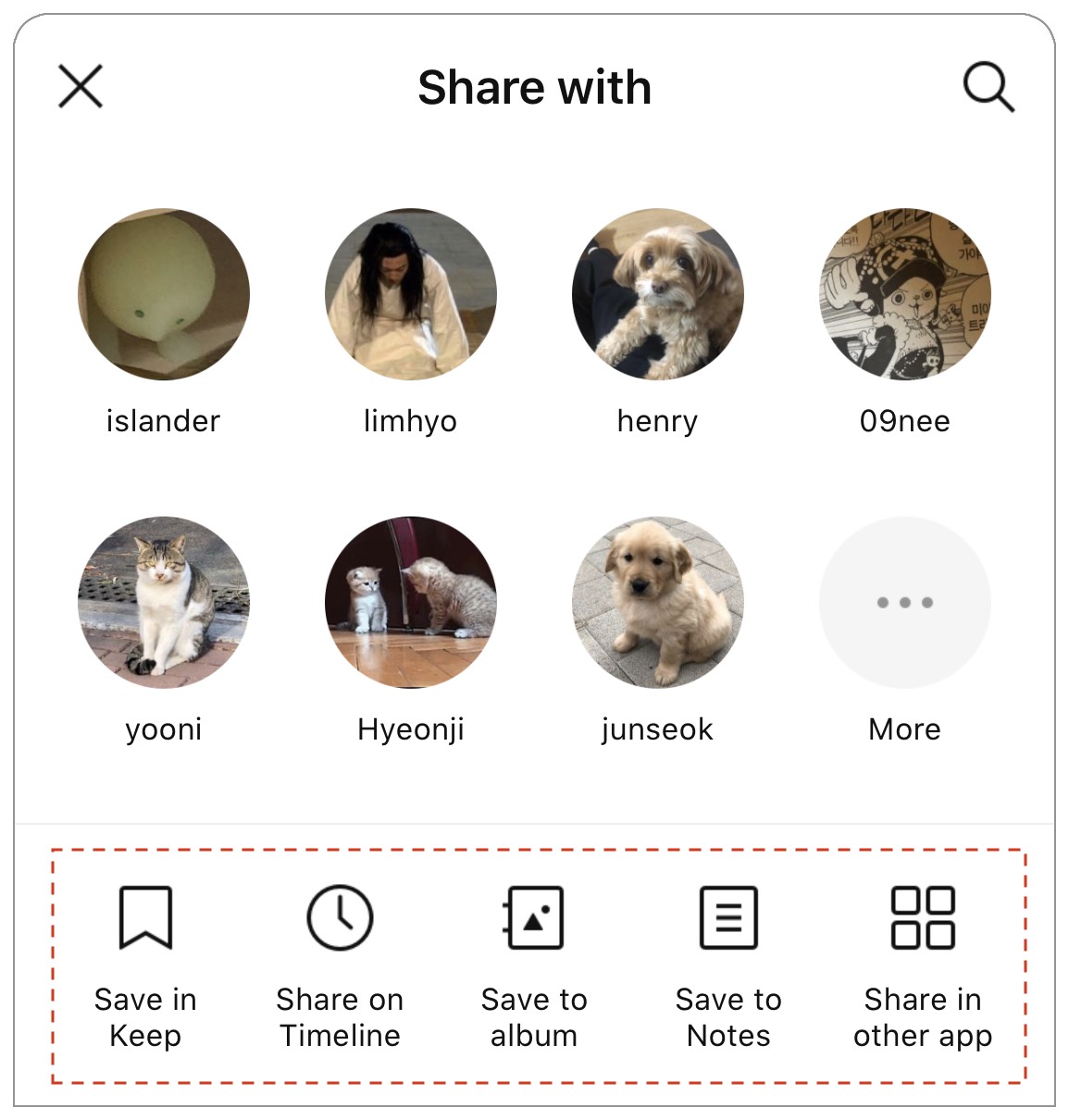Select limhyo as recipient
The image size is (1069, 1120).
pos(411,294)
